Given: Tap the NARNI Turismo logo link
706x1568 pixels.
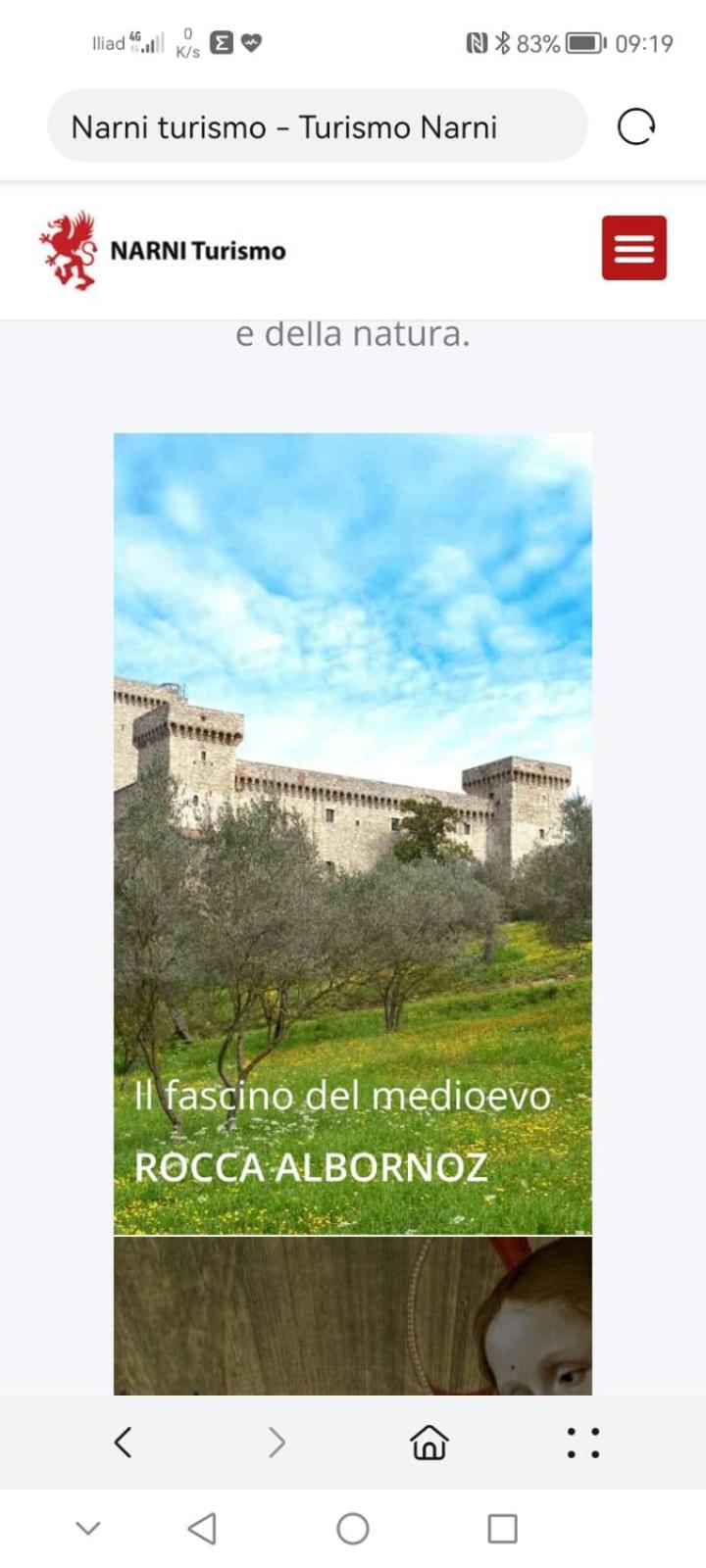Looking at the screenshot, I should coord(163,250).
